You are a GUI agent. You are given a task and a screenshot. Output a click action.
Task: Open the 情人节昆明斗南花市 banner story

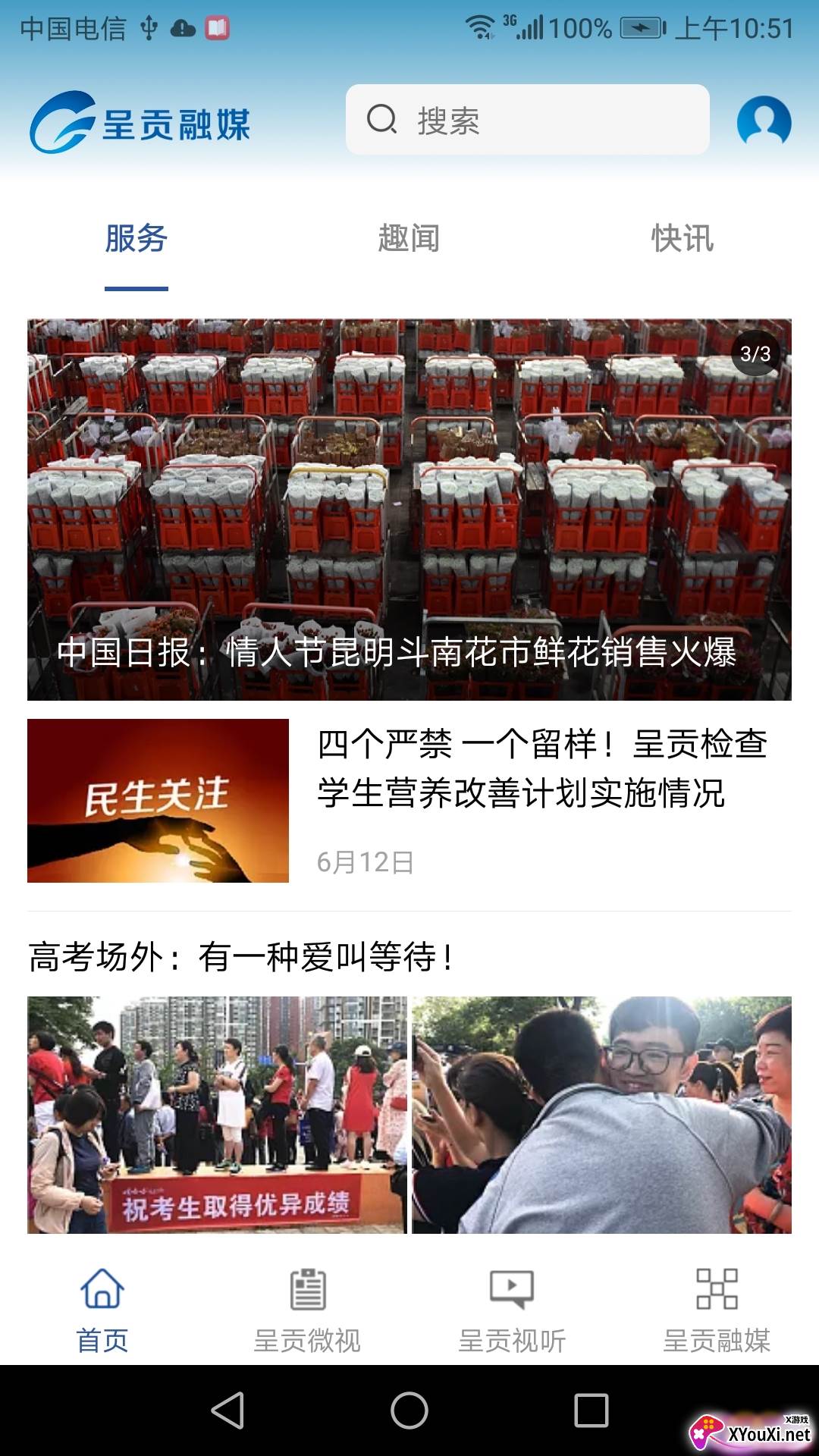pos(409,509)
